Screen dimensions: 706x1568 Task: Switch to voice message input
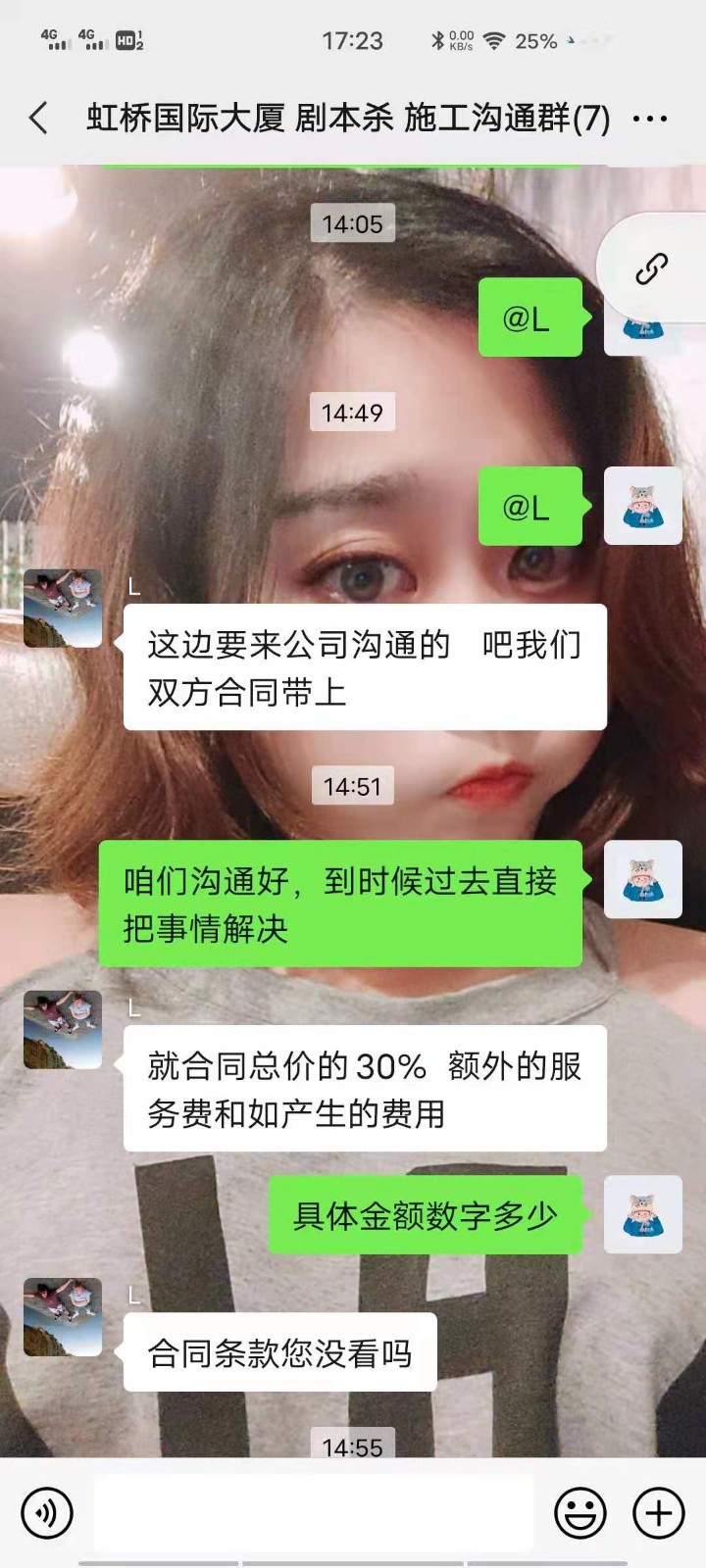click(x=46, y=1513)
